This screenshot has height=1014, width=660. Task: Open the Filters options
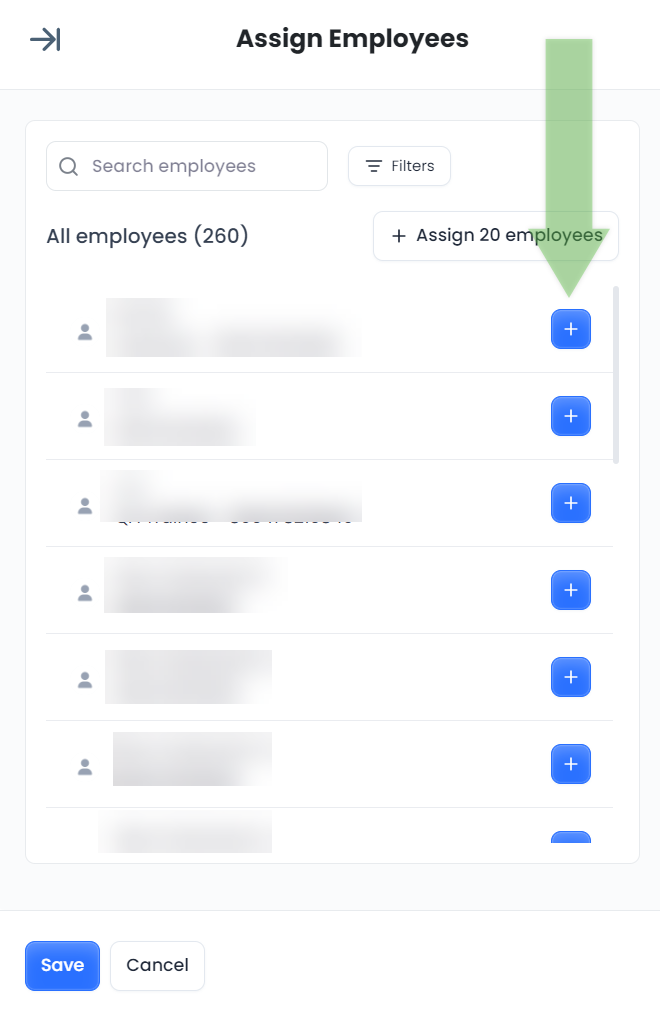(x=399, y=166)
